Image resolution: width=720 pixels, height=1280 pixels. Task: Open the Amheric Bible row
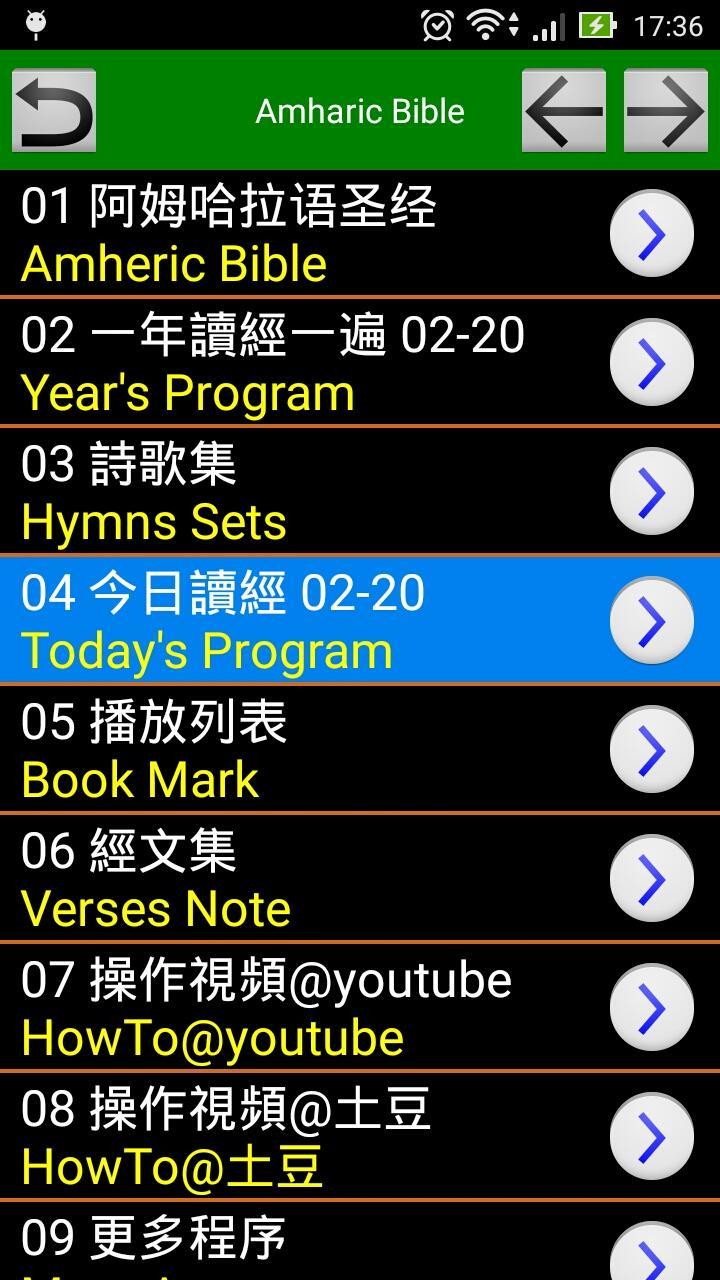[300, 235]
